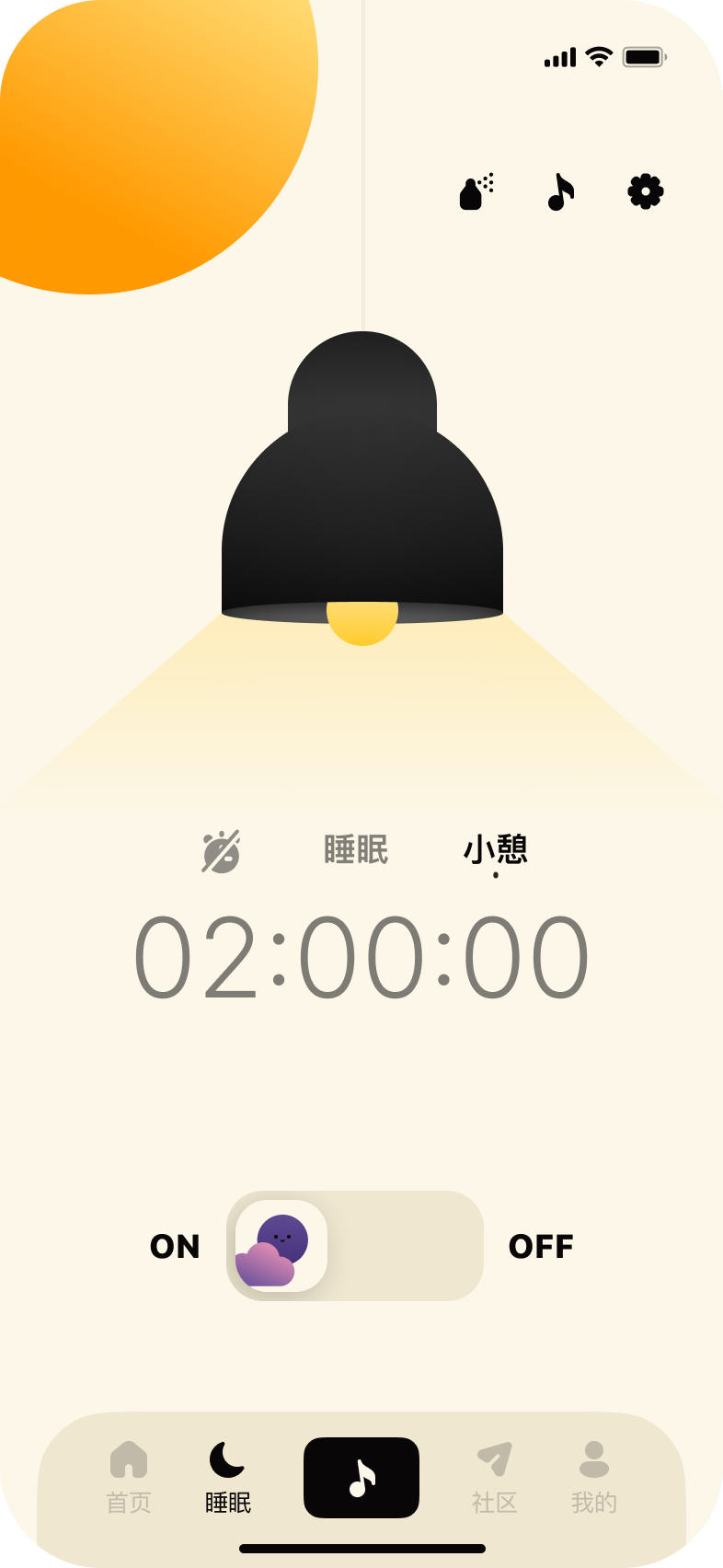Toggle the sleep light ON/OFF switch
Viewport: 723px width, 1568px height.
tap(354, 1246)
